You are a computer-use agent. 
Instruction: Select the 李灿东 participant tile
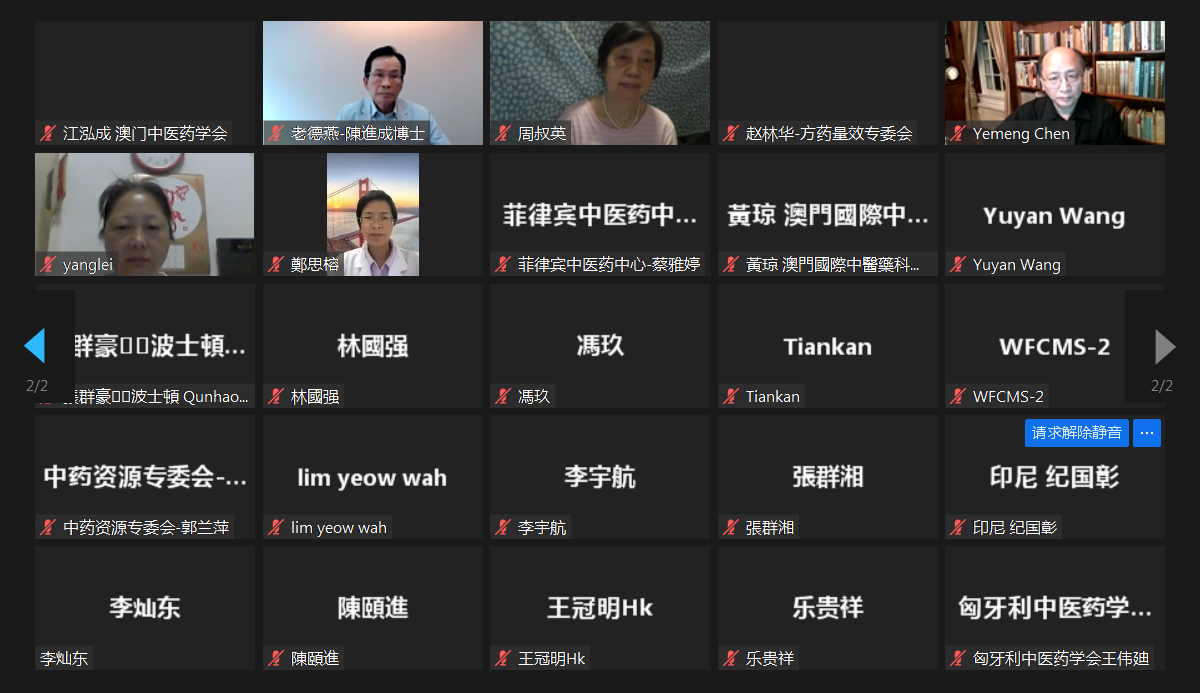tap(144, 607)
